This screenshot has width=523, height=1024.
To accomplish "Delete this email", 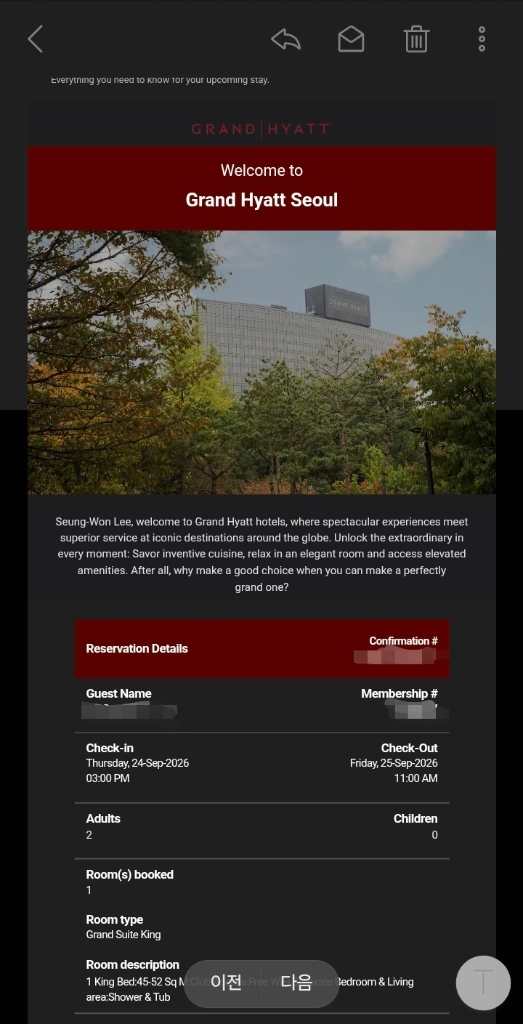I will click(417, 39).
